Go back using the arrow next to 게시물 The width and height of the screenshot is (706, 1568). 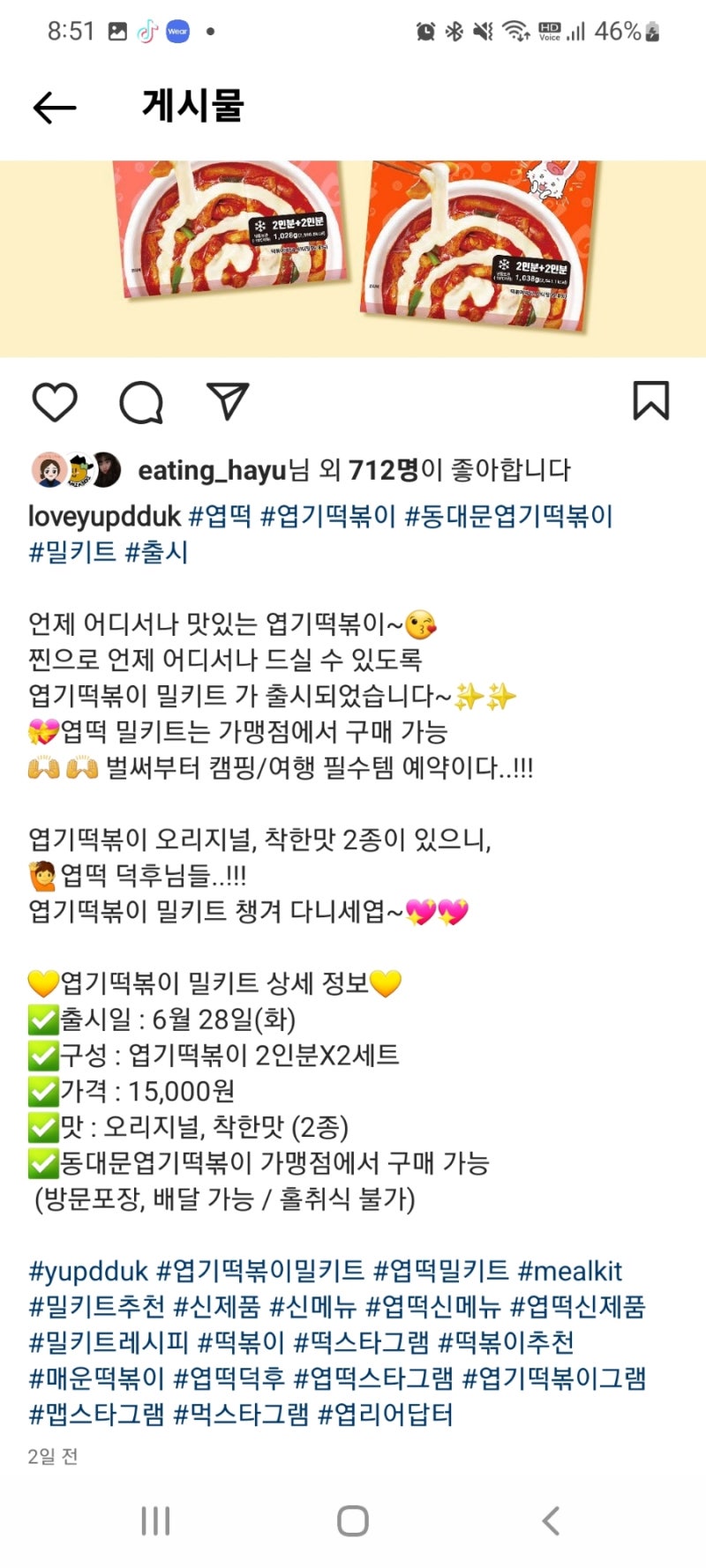(53, 106)
